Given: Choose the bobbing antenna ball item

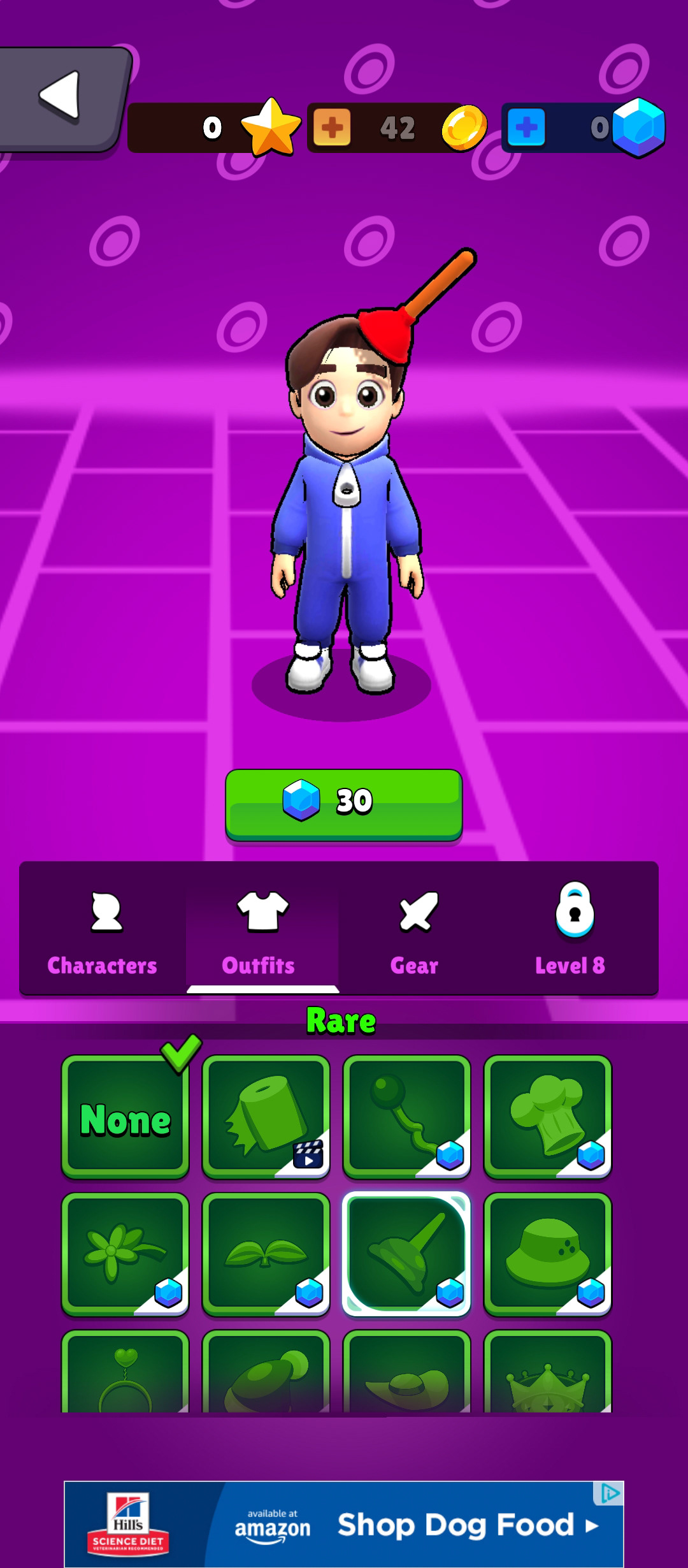Looking at the screenshot, I should point(406,1117).
